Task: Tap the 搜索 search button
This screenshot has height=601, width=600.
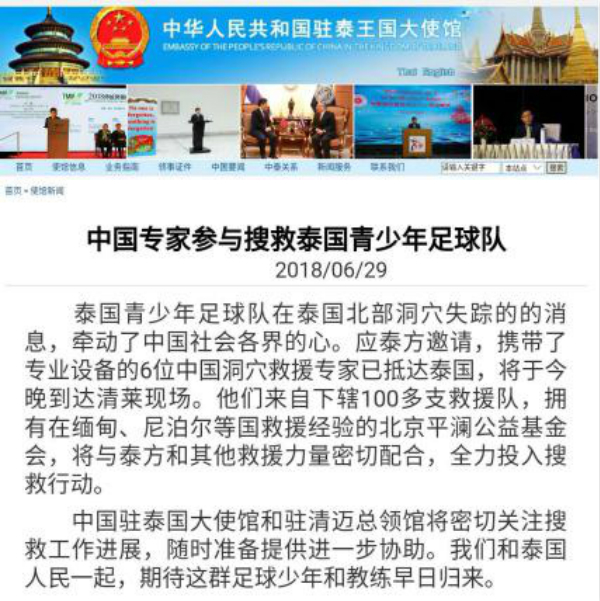Action: coord(556,167)
